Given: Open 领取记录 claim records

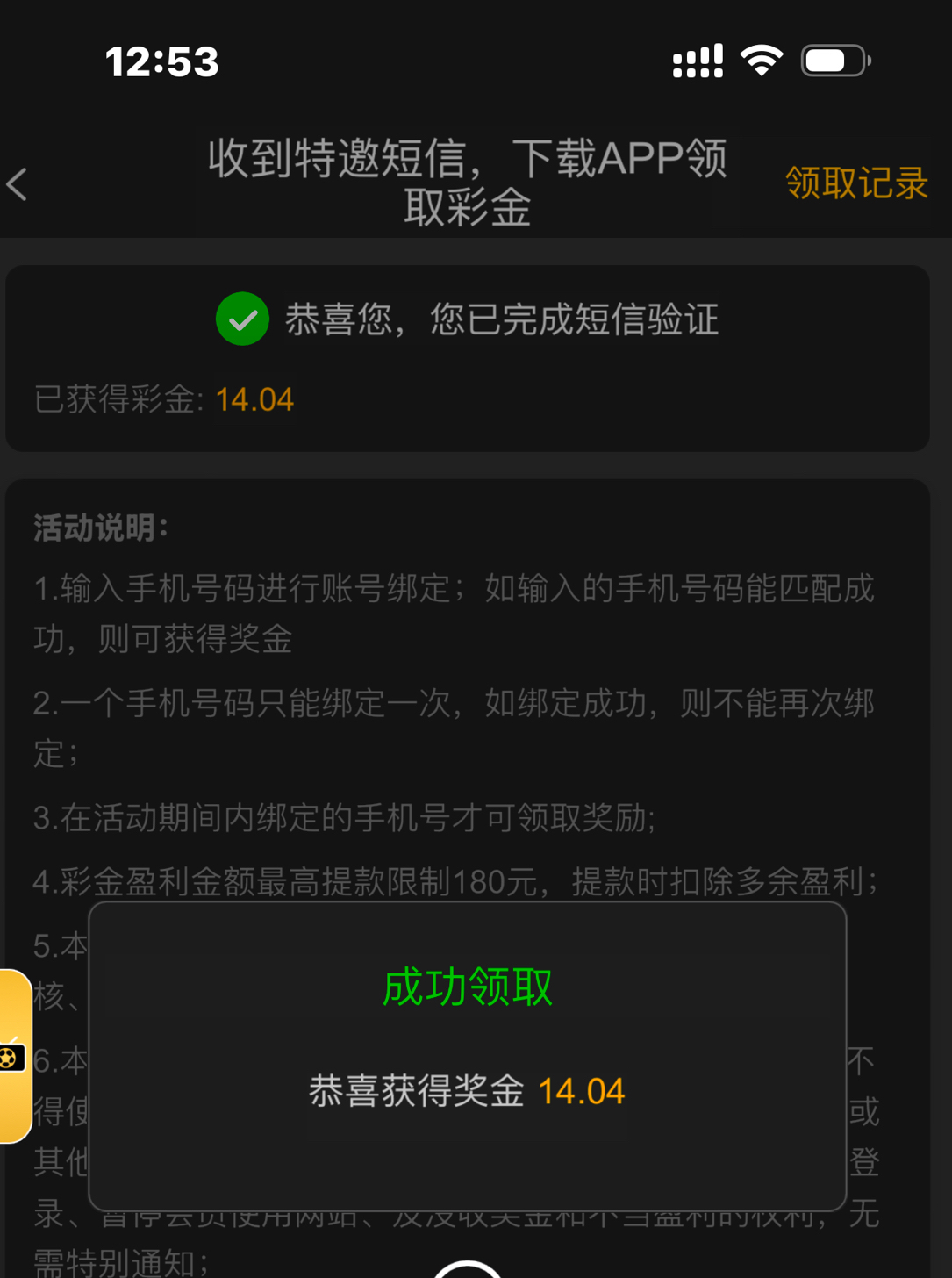Looking at the screenshot, I should [x=855, y=183].
